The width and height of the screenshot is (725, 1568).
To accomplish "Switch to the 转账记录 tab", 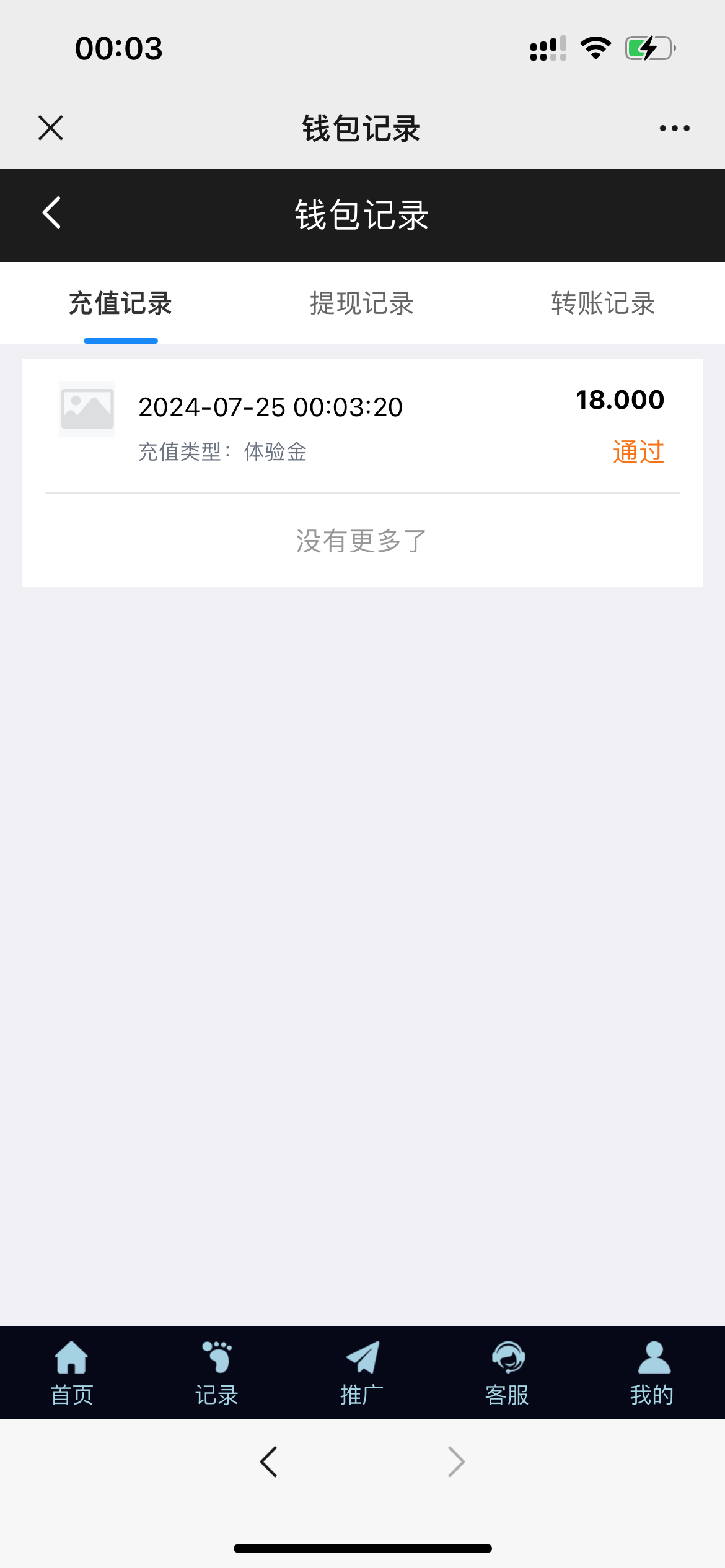I will click(603, 303).
